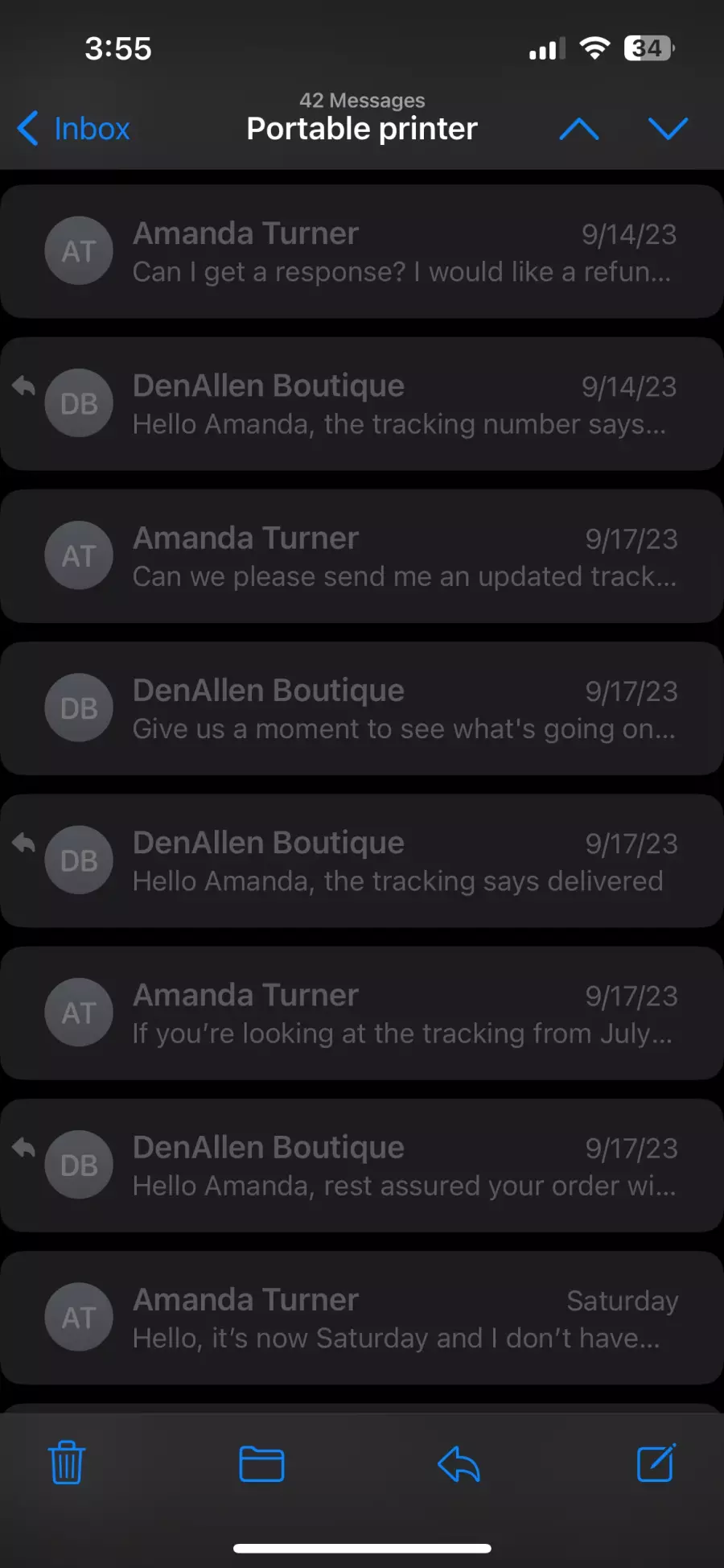Open Amanda Turner's "Can I get a response" message

coord(362,252)
